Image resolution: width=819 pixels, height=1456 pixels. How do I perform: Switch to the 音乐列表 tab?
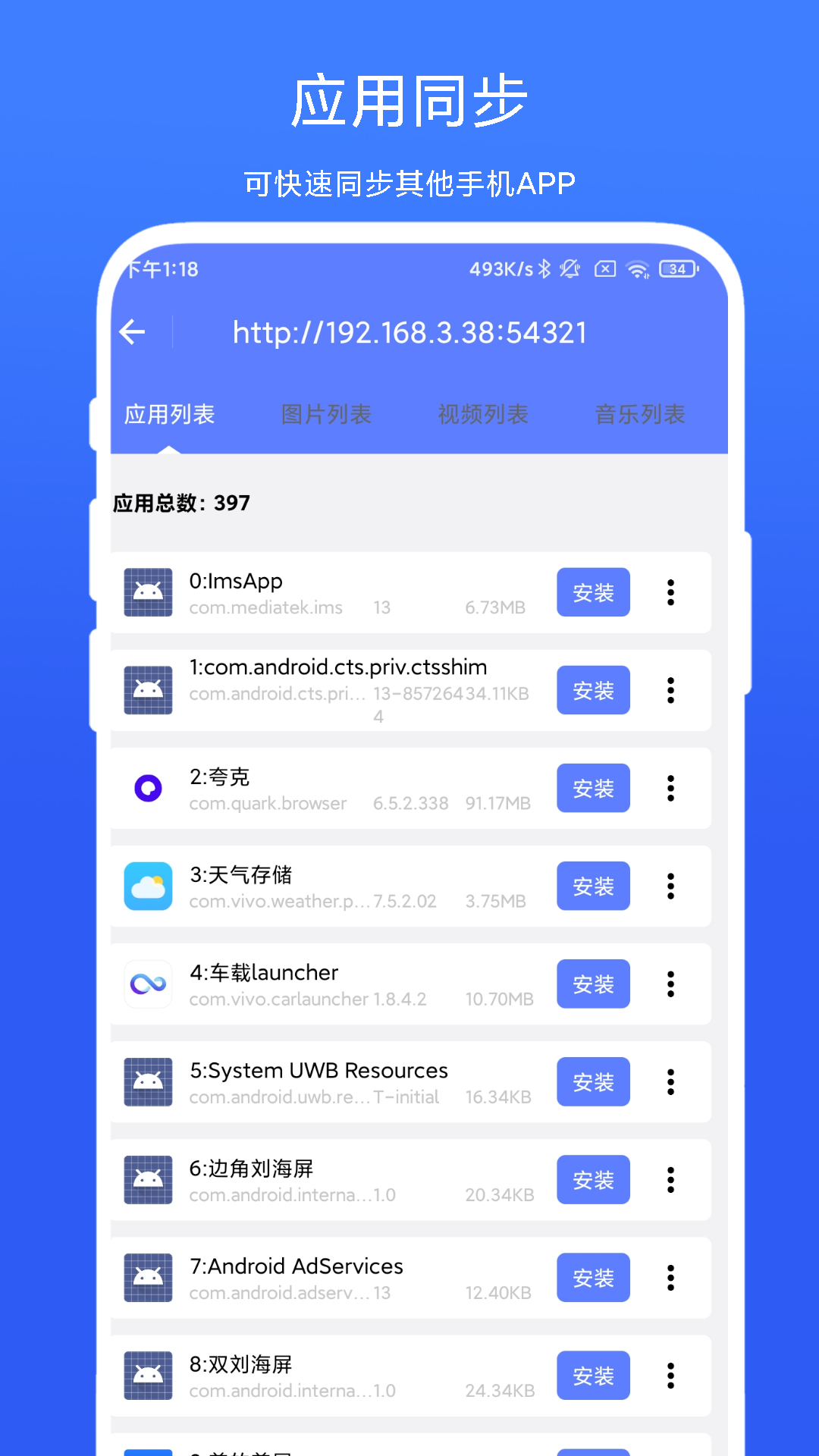[639, 414]
